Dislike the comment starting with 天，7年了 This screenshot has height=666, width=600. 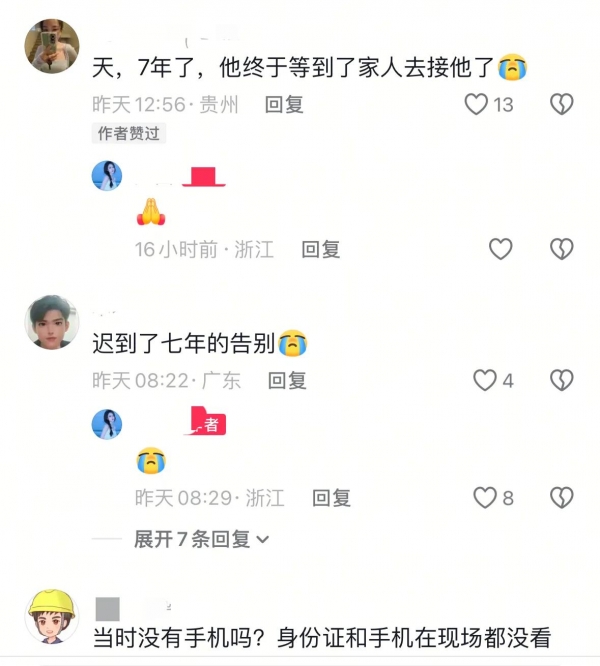pos(562,104)
